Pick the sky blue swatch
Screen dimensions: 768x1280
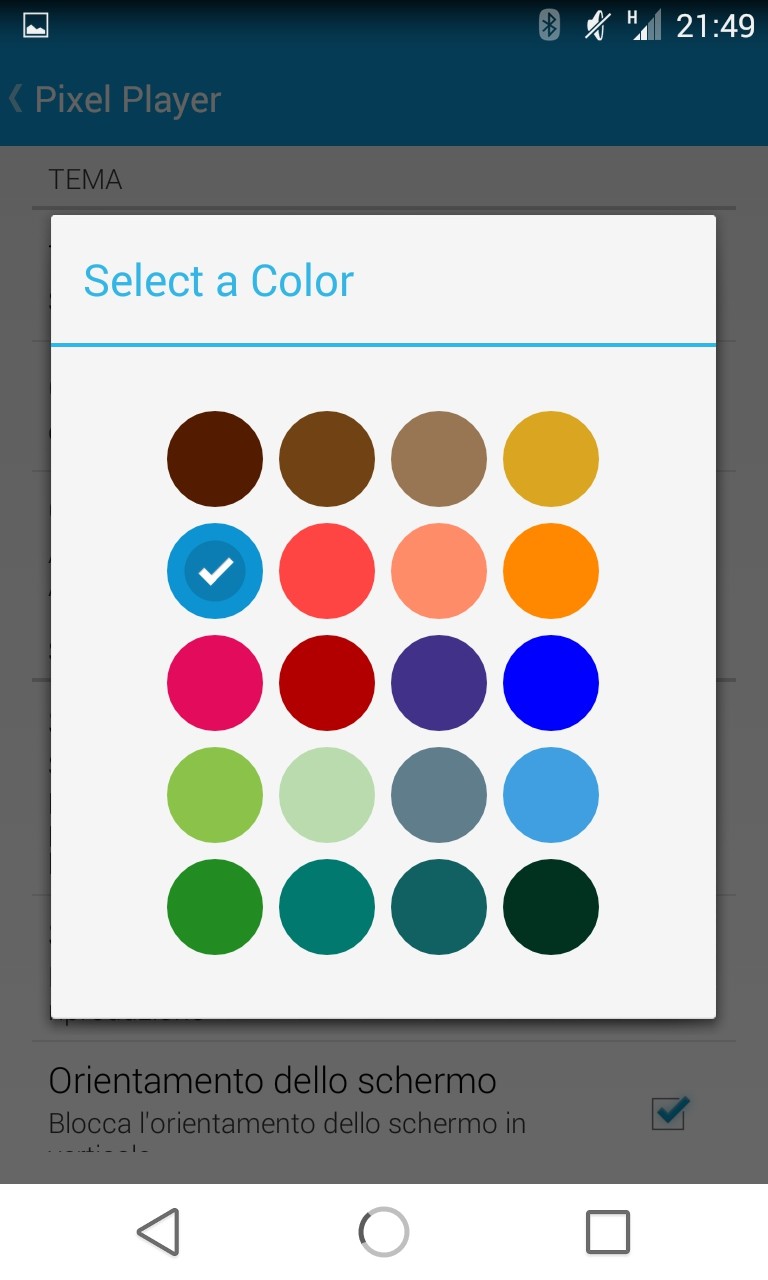[x=551, y=795]
